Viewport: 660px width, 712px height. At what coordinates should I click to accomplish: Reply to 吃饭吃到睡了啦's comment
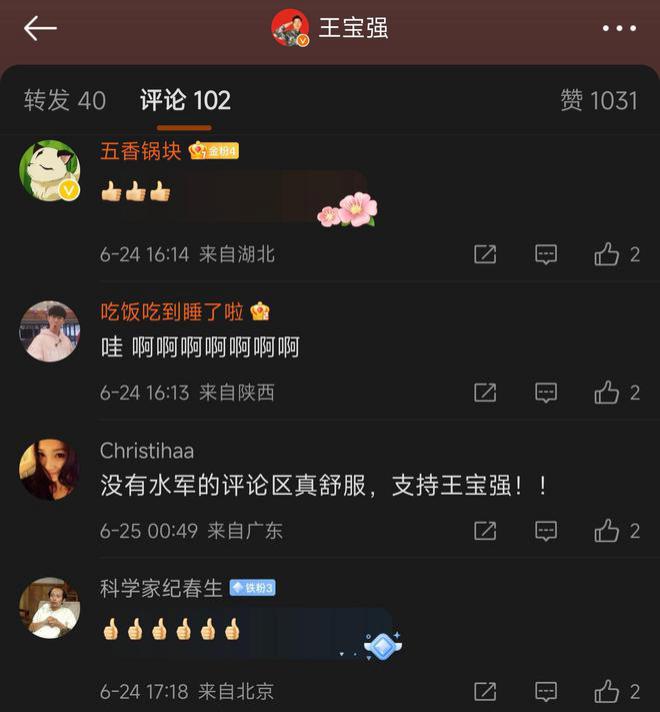pyautogui.click(x=546, y=393)
